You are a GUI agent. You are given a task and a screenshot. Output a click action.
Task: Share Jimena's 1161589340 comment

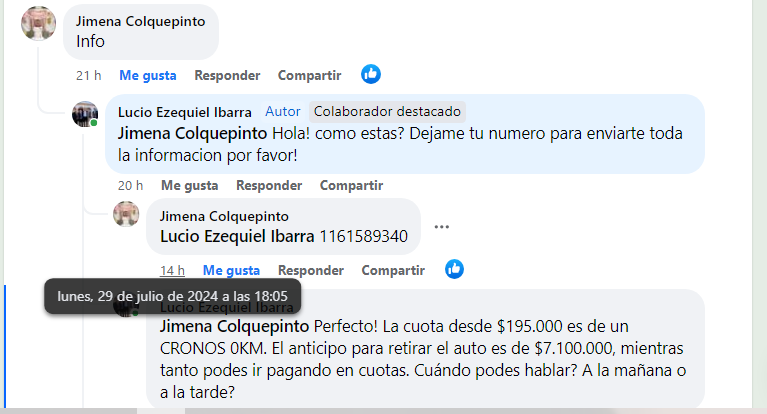393,270
